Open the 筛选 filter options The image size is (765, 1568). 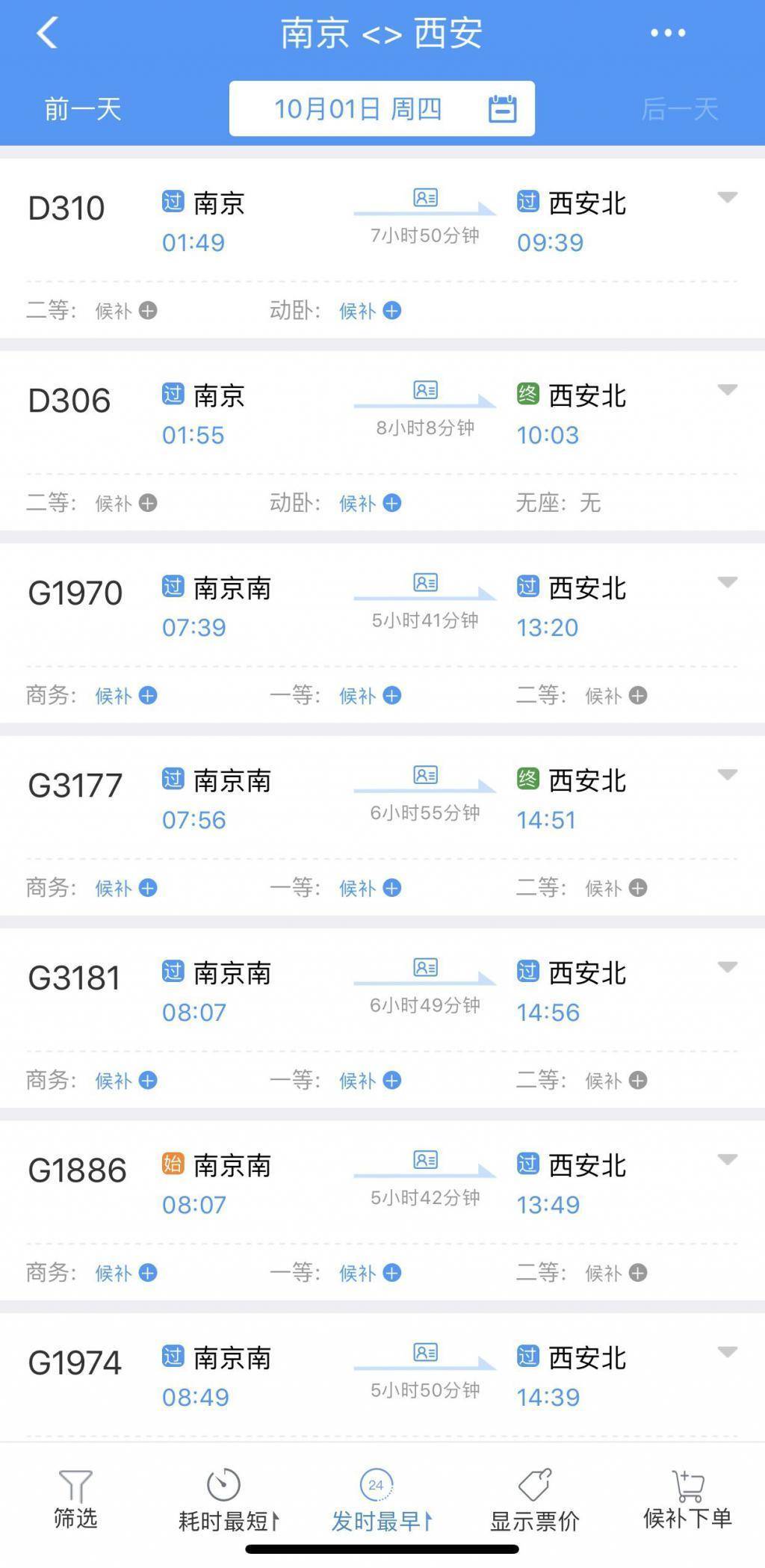[75, 1498]
